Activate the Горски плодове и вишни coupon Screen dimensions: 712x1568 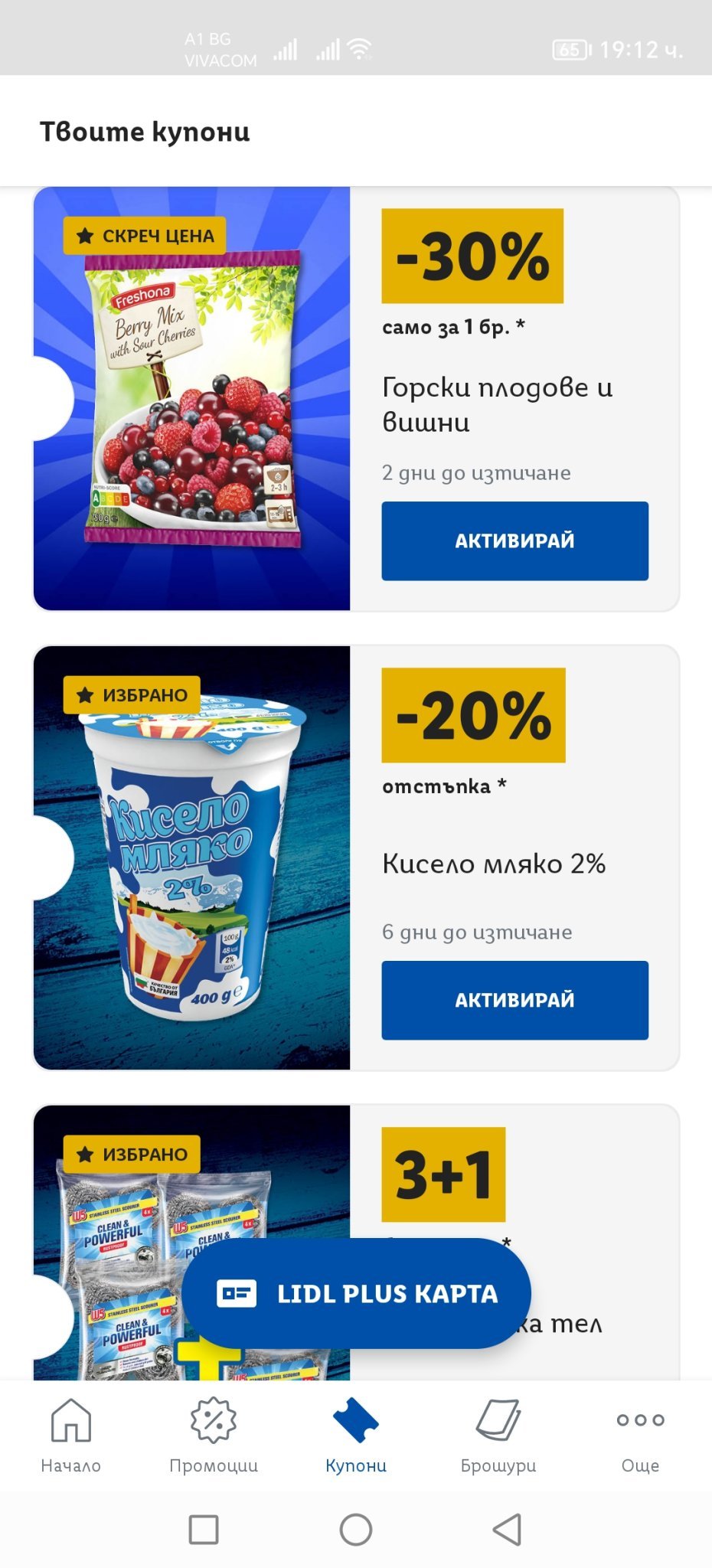click(x=514, y=541)
